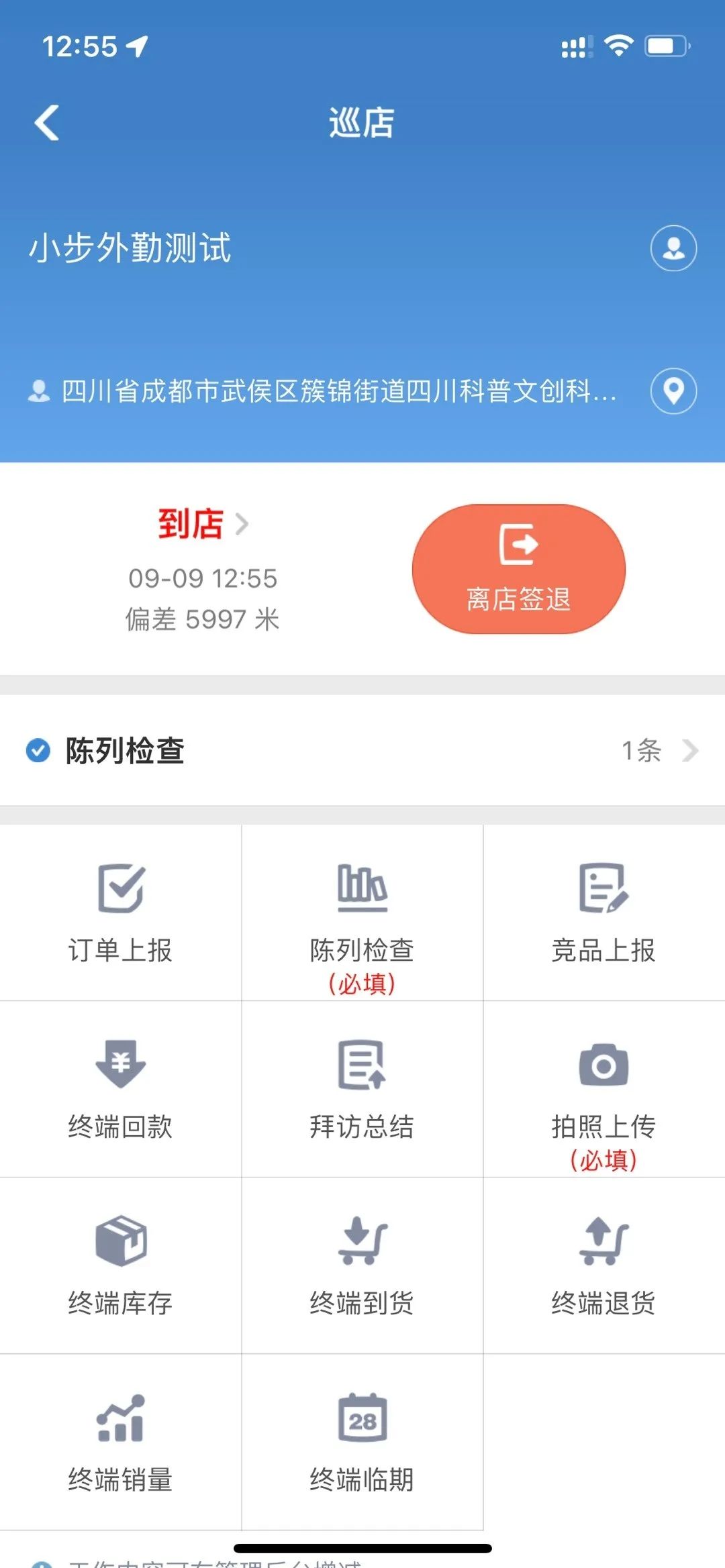Open 终端退货
Viewport: 725px width, 1568px height.
click(x=604, y=1265)
